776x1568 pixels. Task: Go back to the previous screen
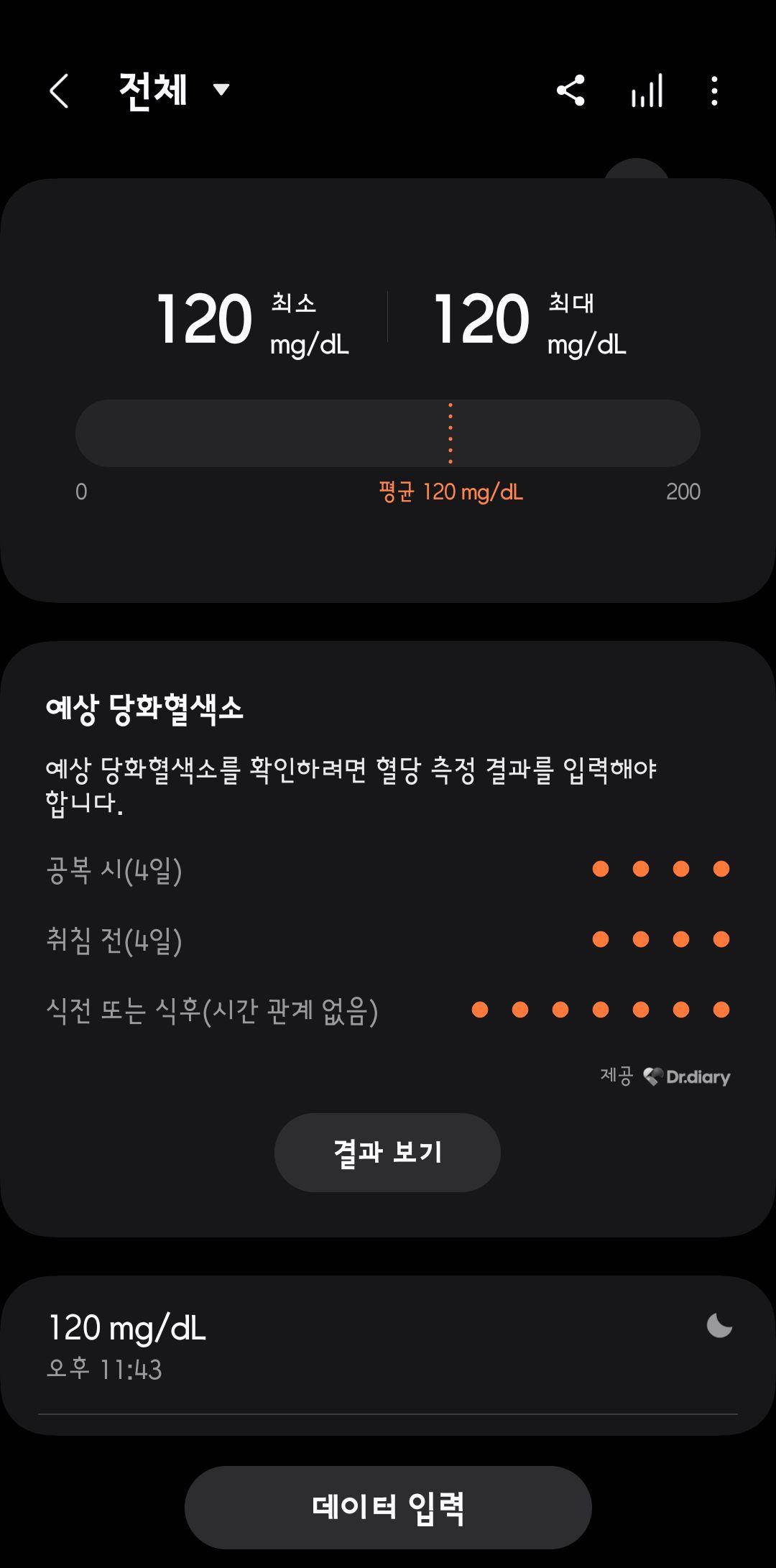click(59, 91)
